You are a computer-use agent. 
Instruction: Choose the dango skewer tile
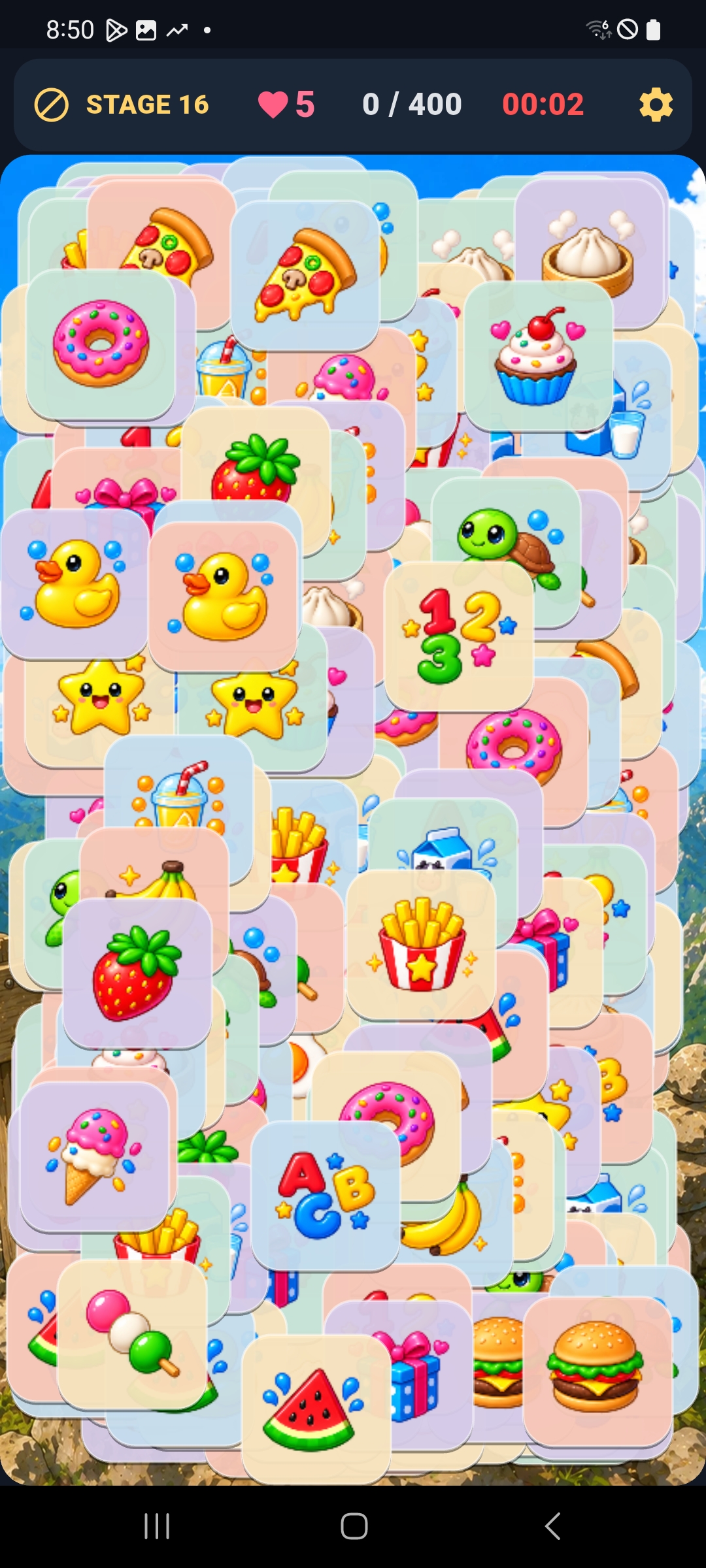click(133, 1333)
